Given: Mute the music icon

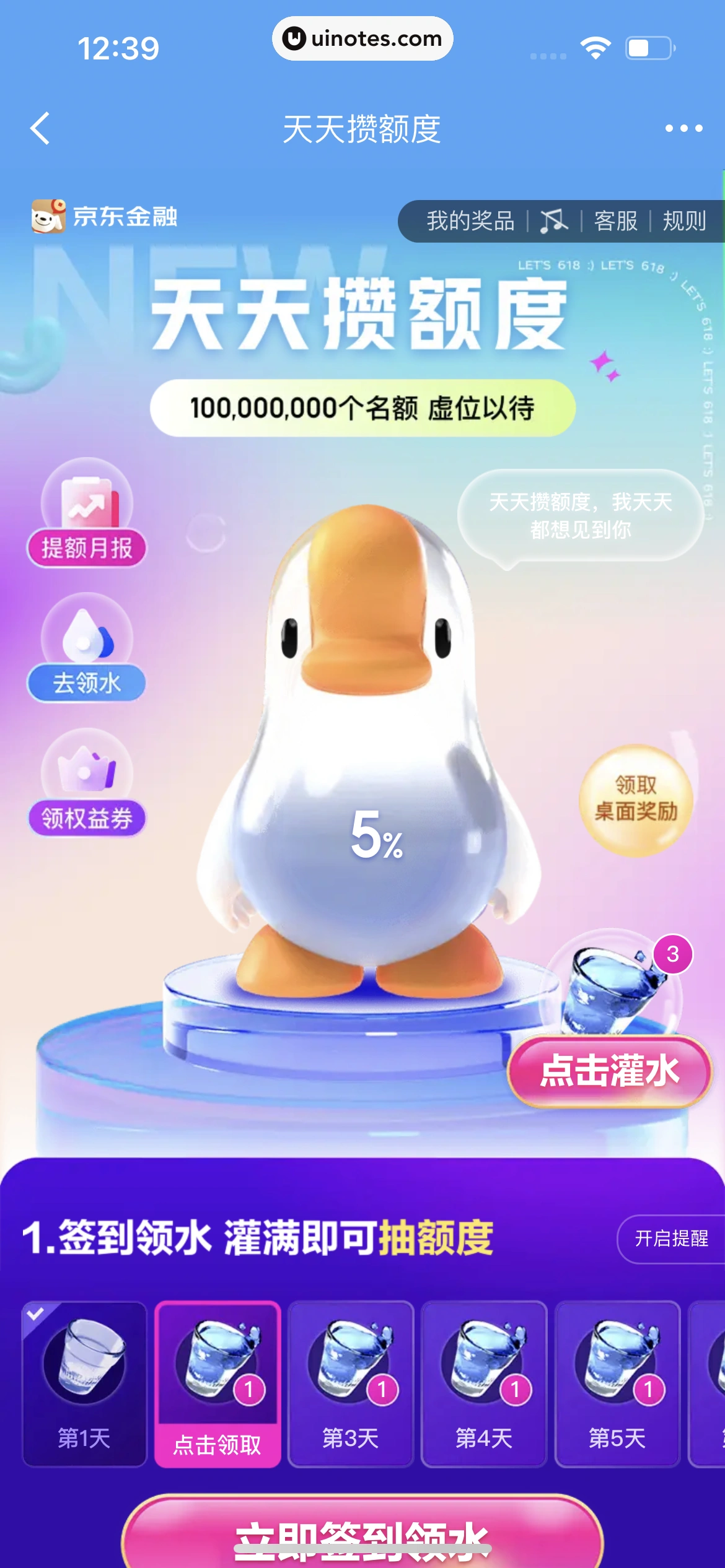Looking at the screenshot, I should coord(553,221).
